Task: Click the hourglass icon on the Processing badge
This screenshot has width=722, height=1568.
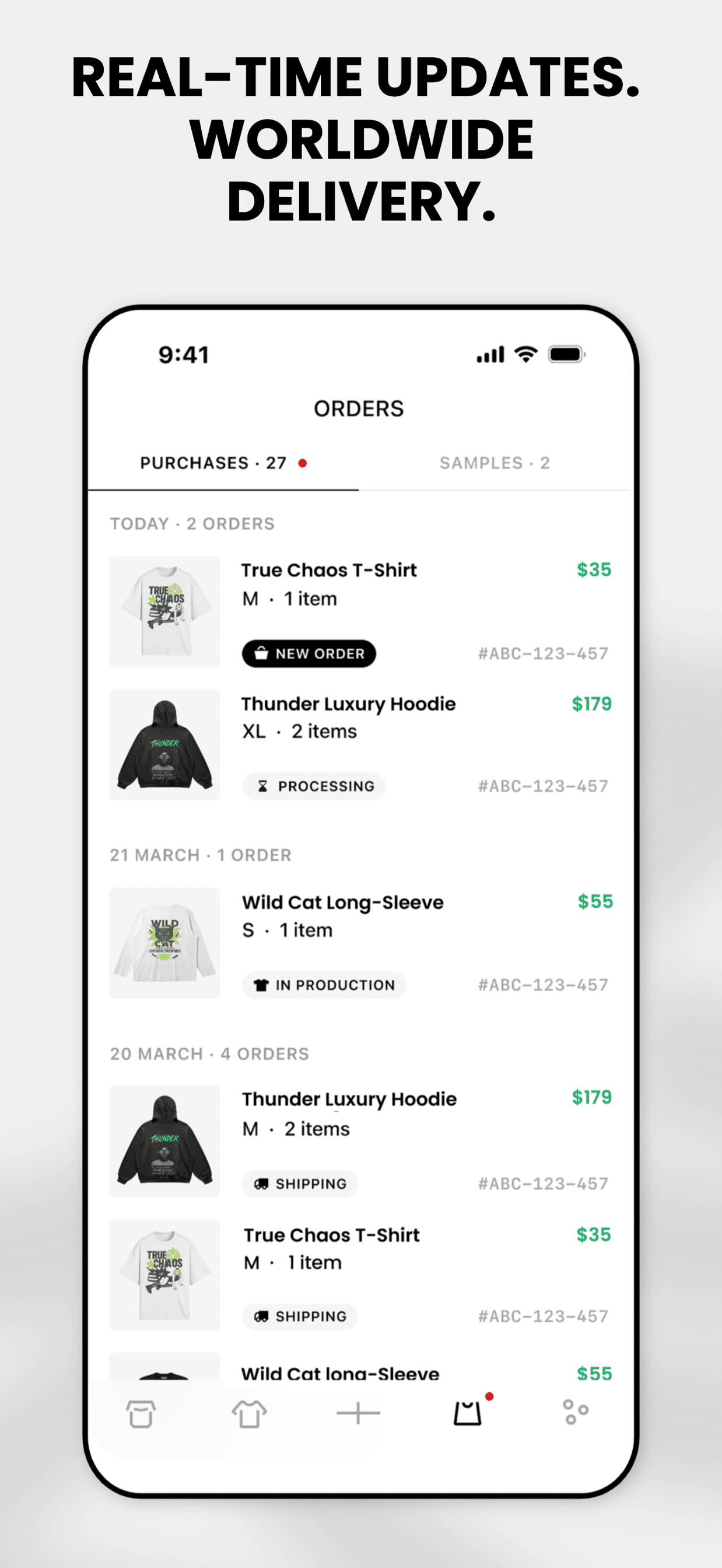Action: pos(262,786)
